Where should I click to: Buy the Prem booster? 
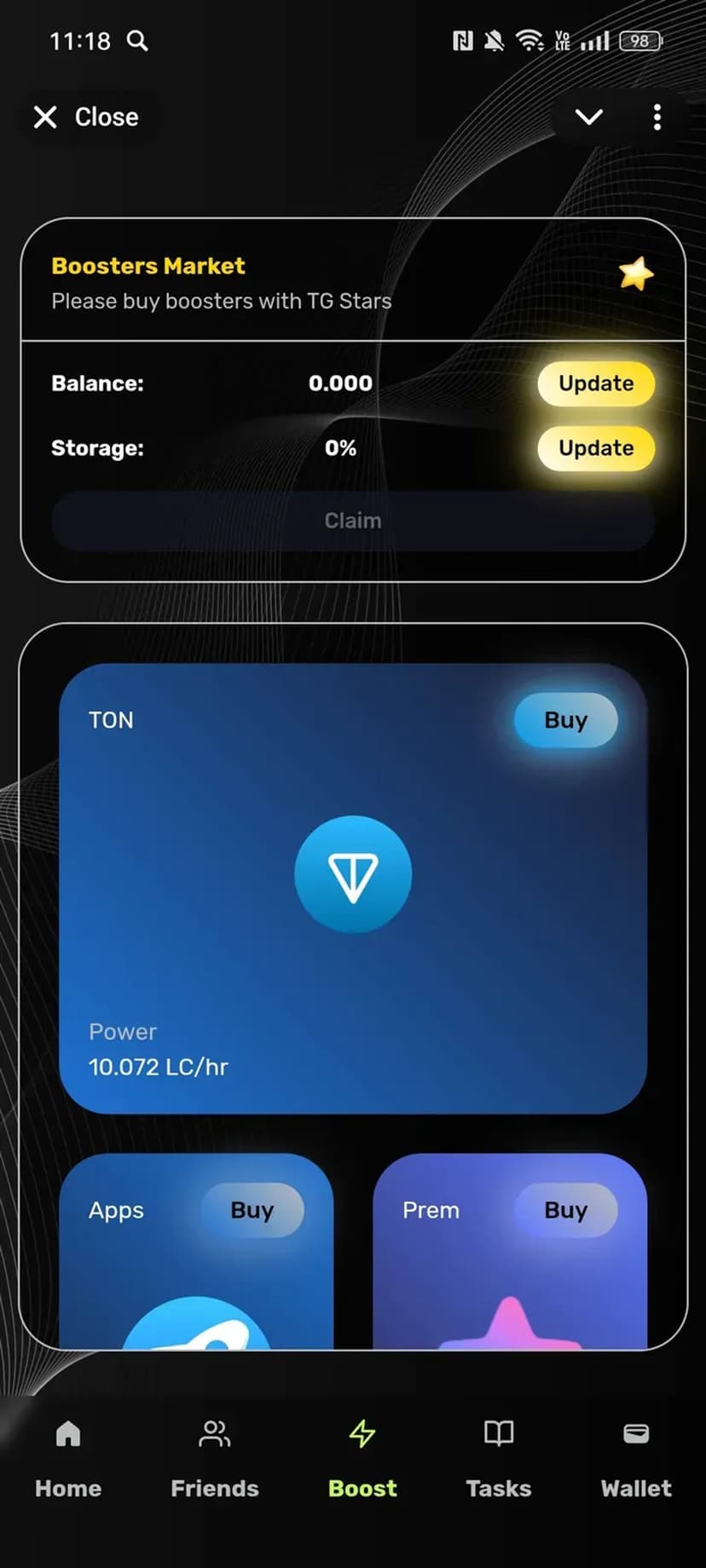click(565, 1210)
